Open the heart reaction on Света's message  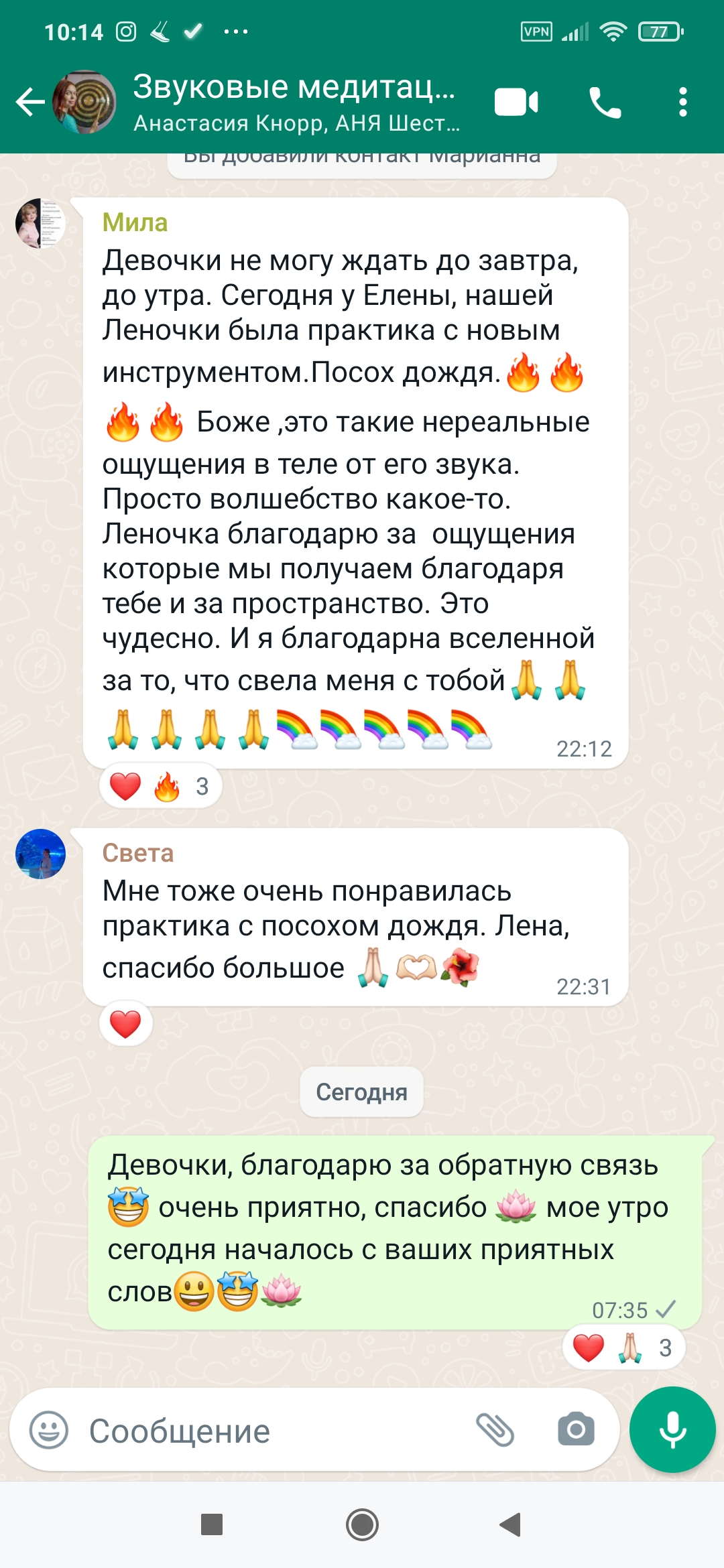[x=125, y=1024]
